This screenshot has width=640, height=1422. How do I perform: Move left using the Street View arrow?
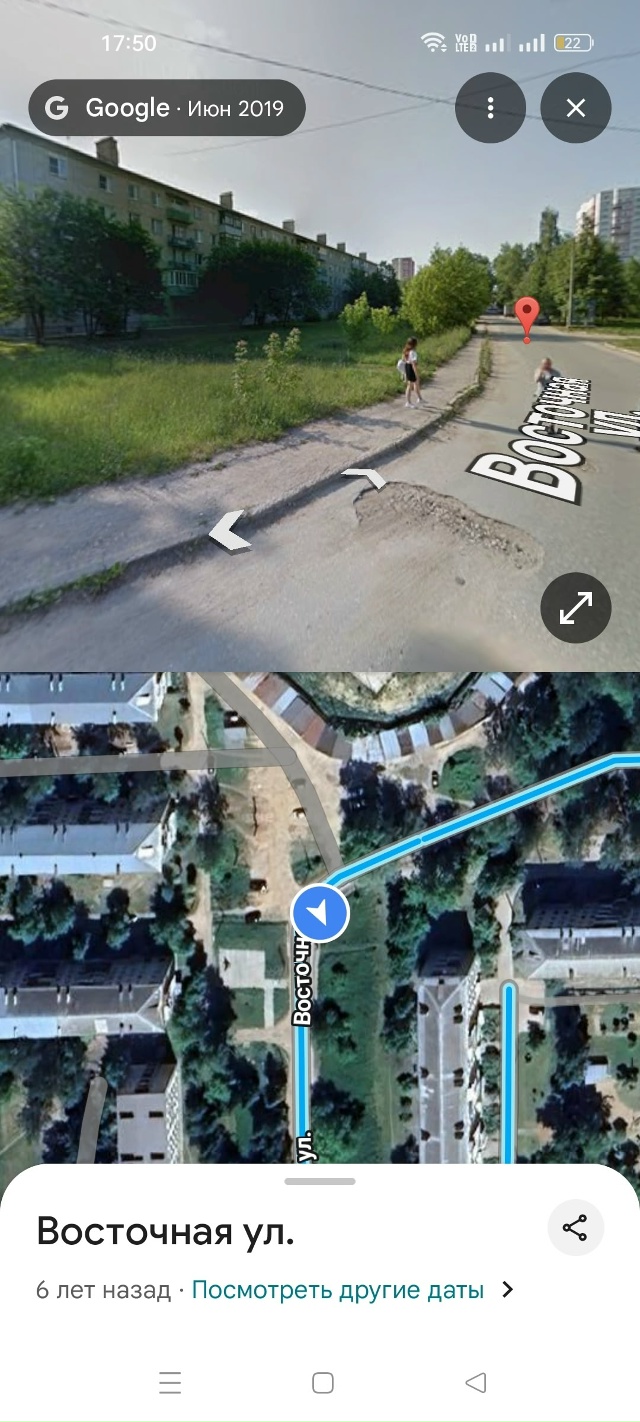click(230, 533)
